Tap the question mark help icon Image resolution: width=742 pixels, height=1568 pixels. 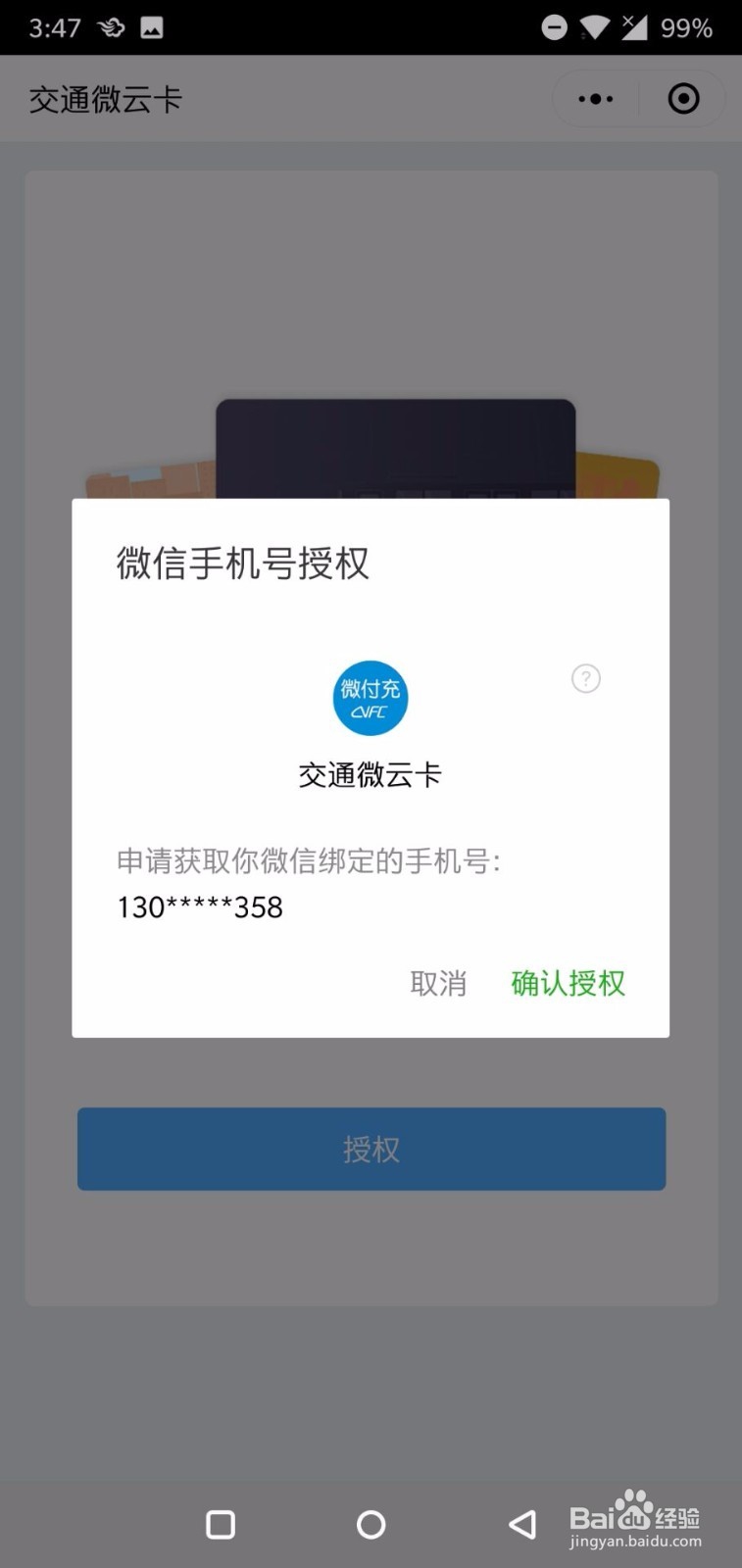tap(585, 678)
